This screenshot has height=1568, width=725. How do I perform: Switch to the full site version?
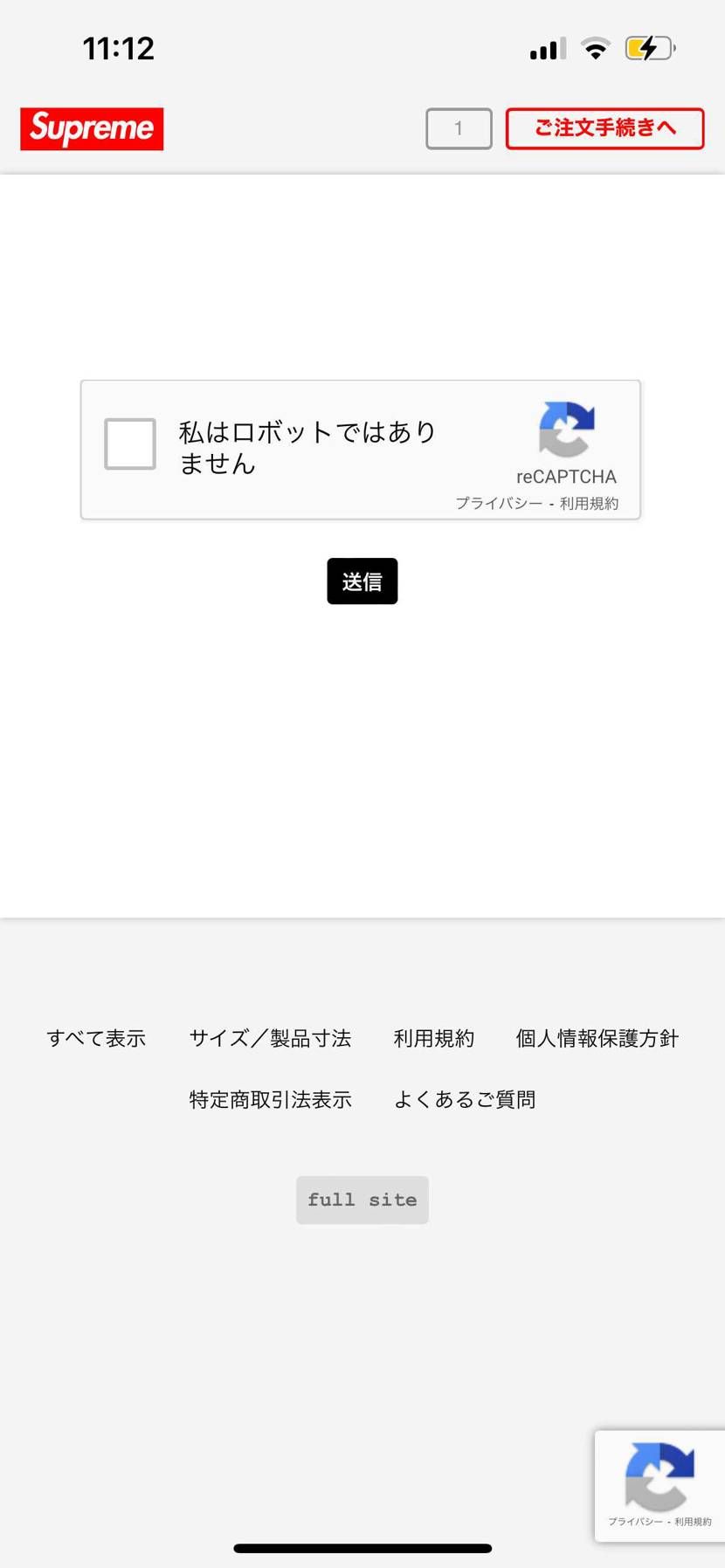pos(362,1200)
